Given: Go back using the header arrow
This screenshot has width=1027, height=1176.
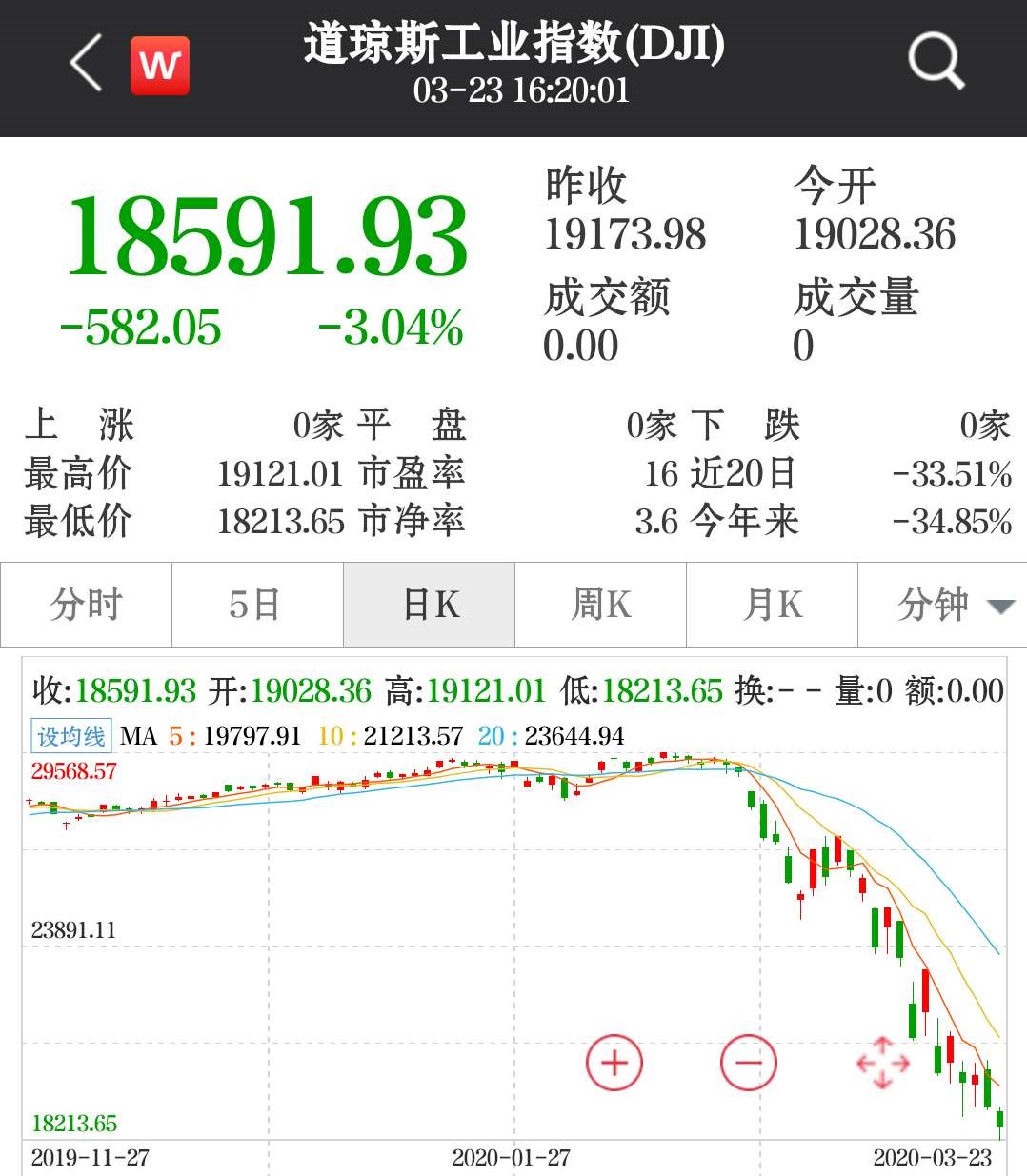Looking at the screenshot, I should (86, 65).
